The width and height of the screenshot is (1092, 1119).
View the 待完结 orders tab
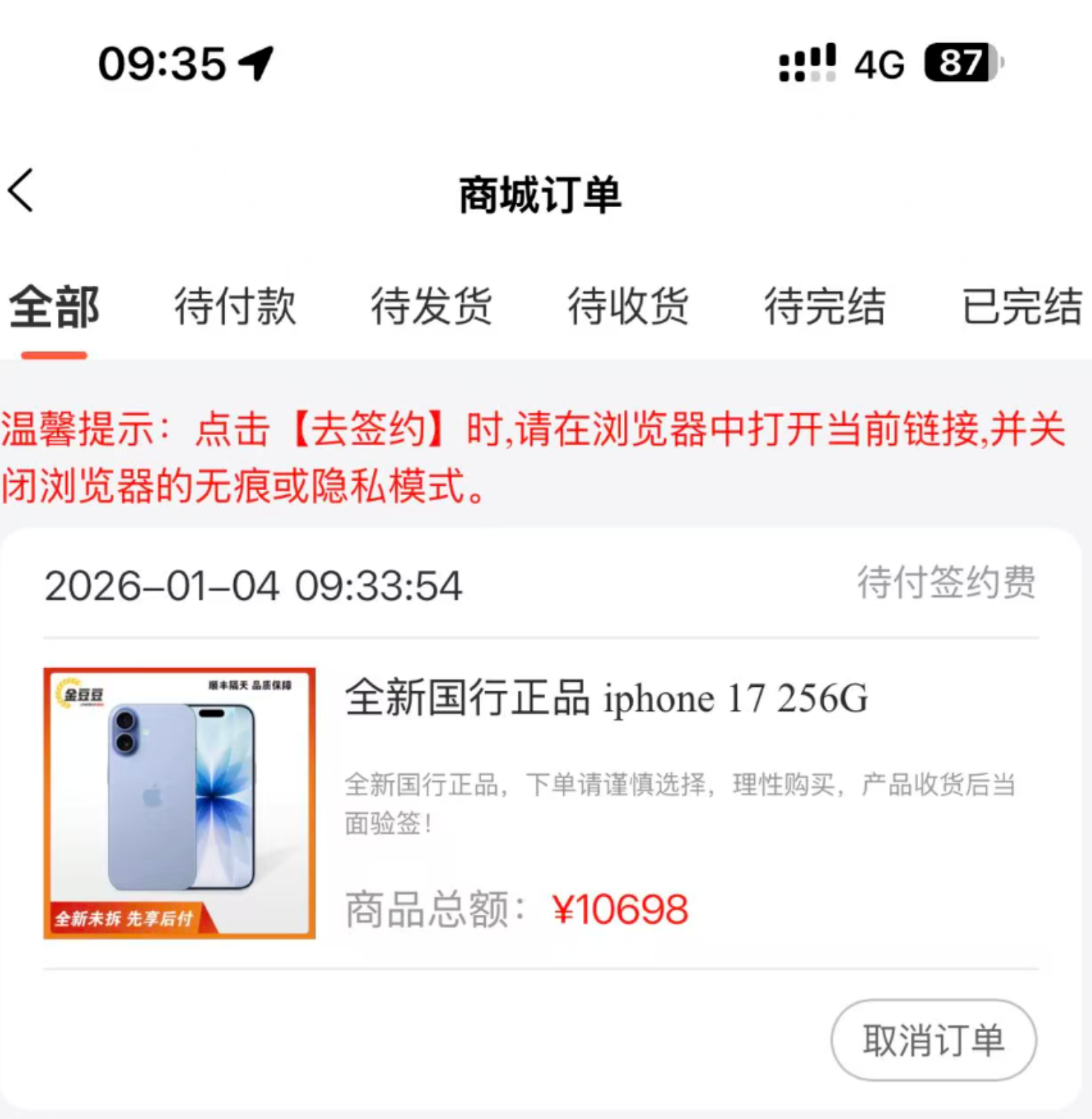click(x=825, y=307)
